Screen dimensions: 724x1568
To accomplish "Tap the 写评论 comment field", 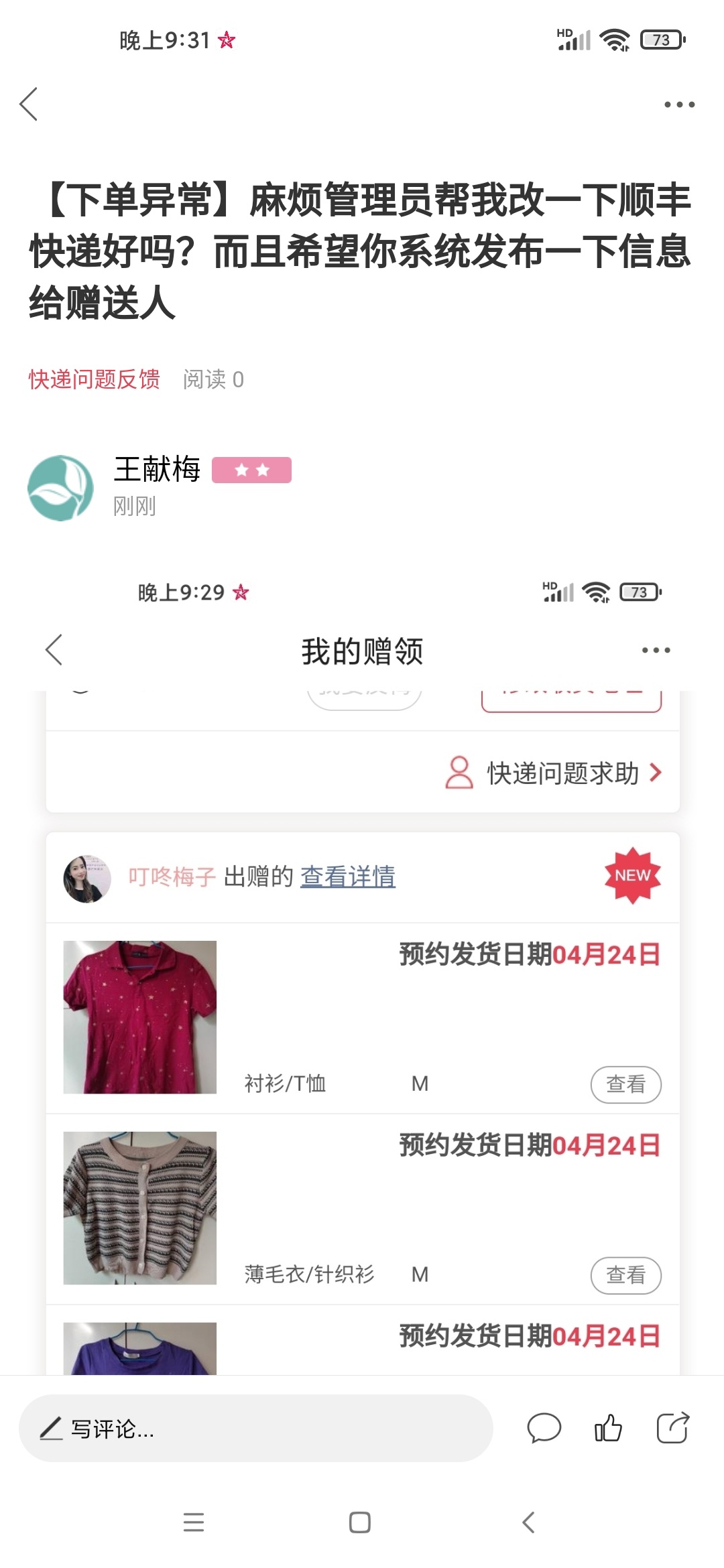I will tap(255, 1429).
